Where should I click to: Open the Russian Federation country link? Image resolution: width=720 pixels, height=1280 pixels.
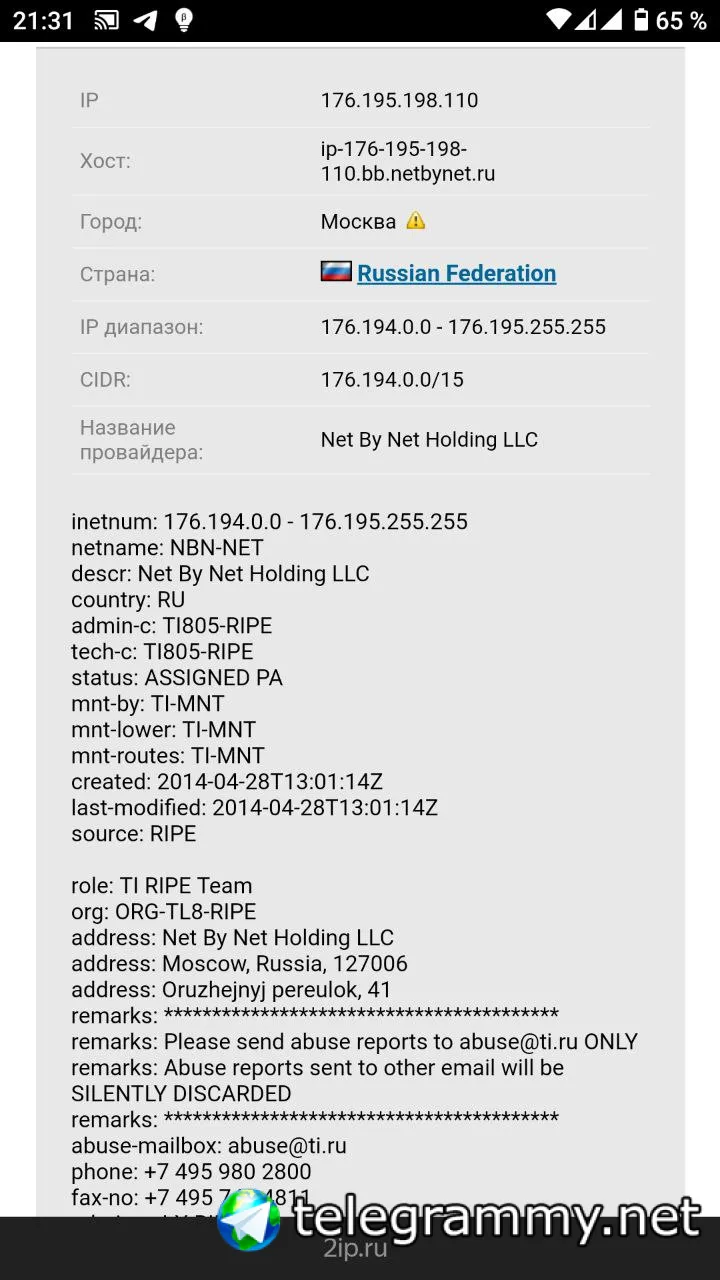click(x=456, y=274)
